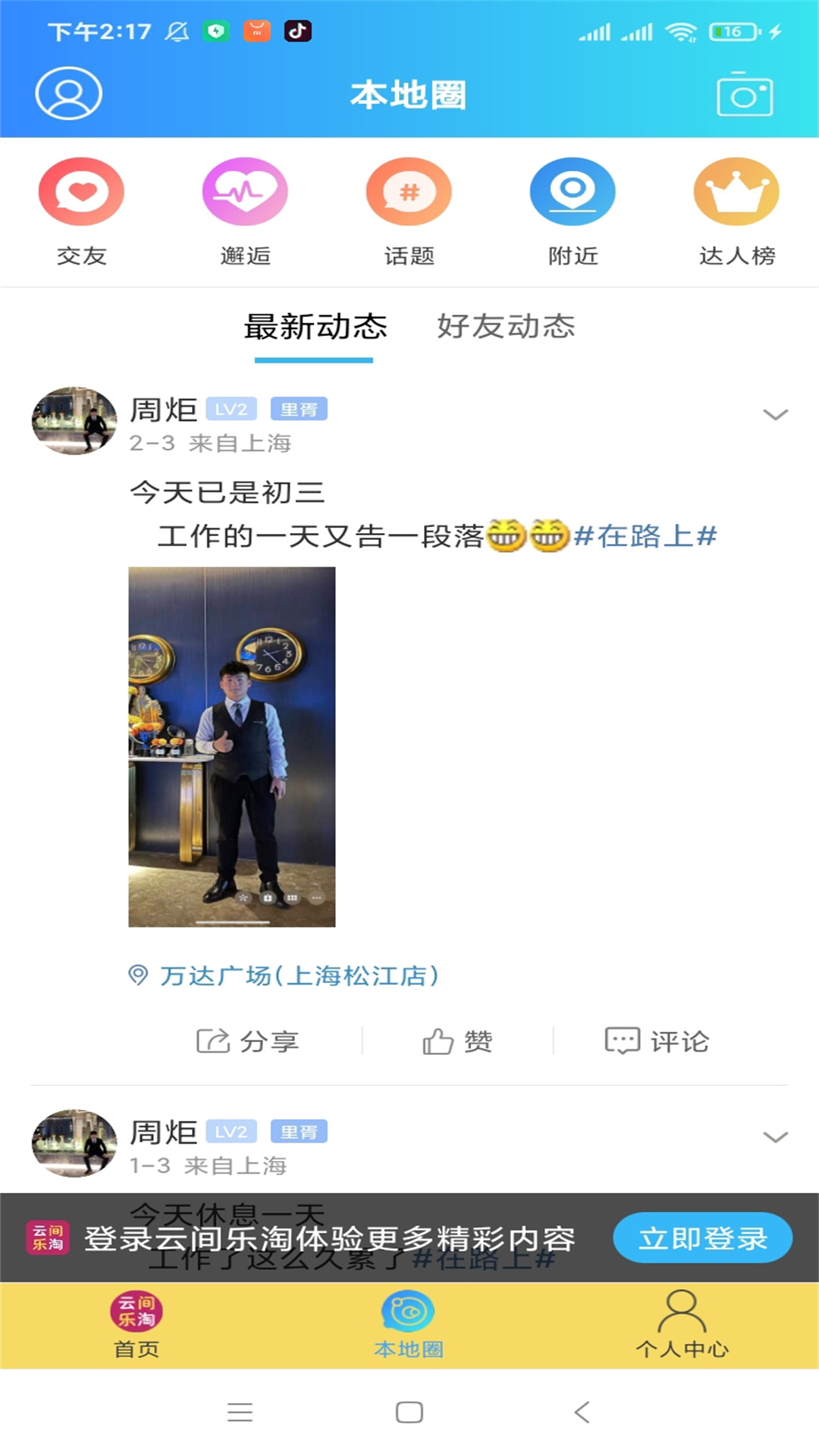Screen dimensions: 819x1456
Task: Open the 附近 nearby section
Action: coord(573,212)
